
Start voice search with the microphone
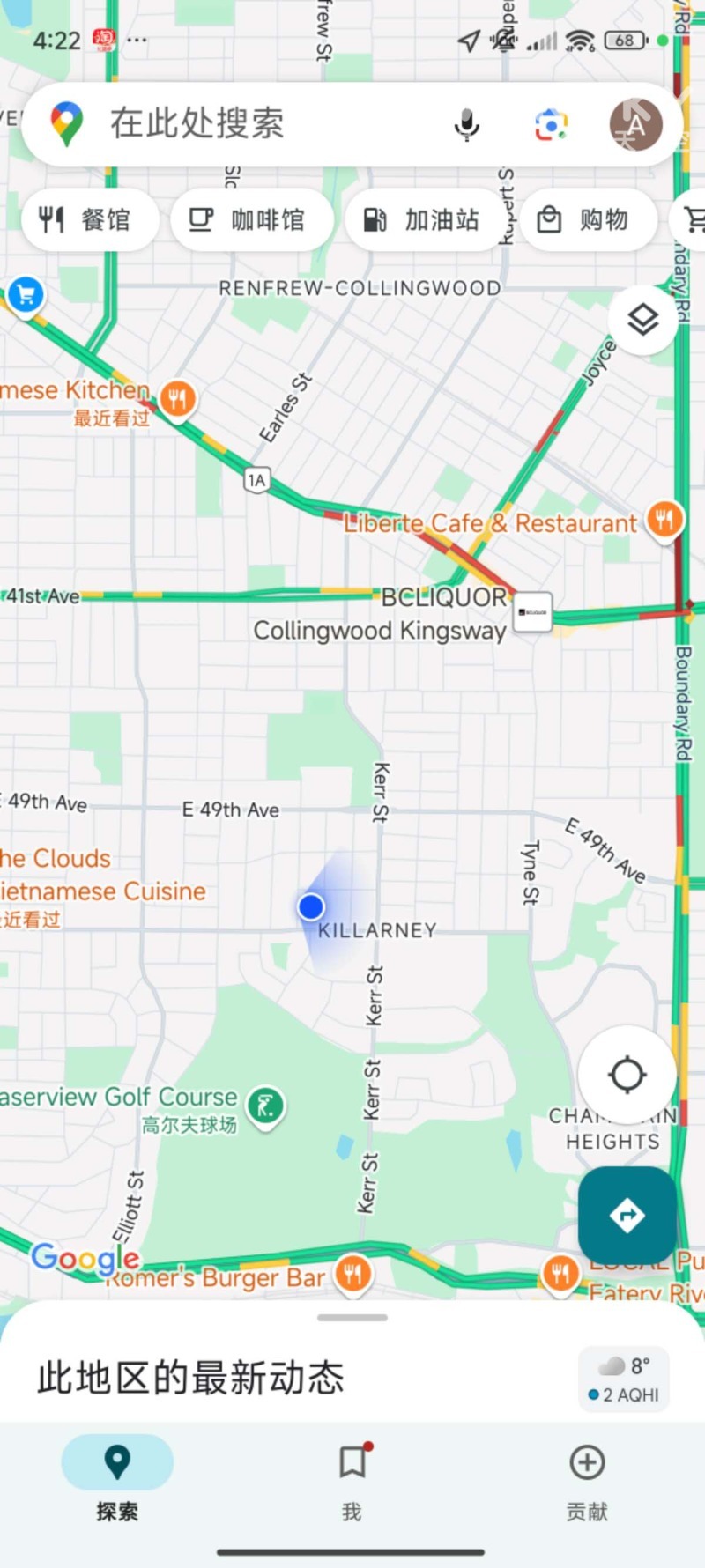pyautogui.click(x=466, y=125)
